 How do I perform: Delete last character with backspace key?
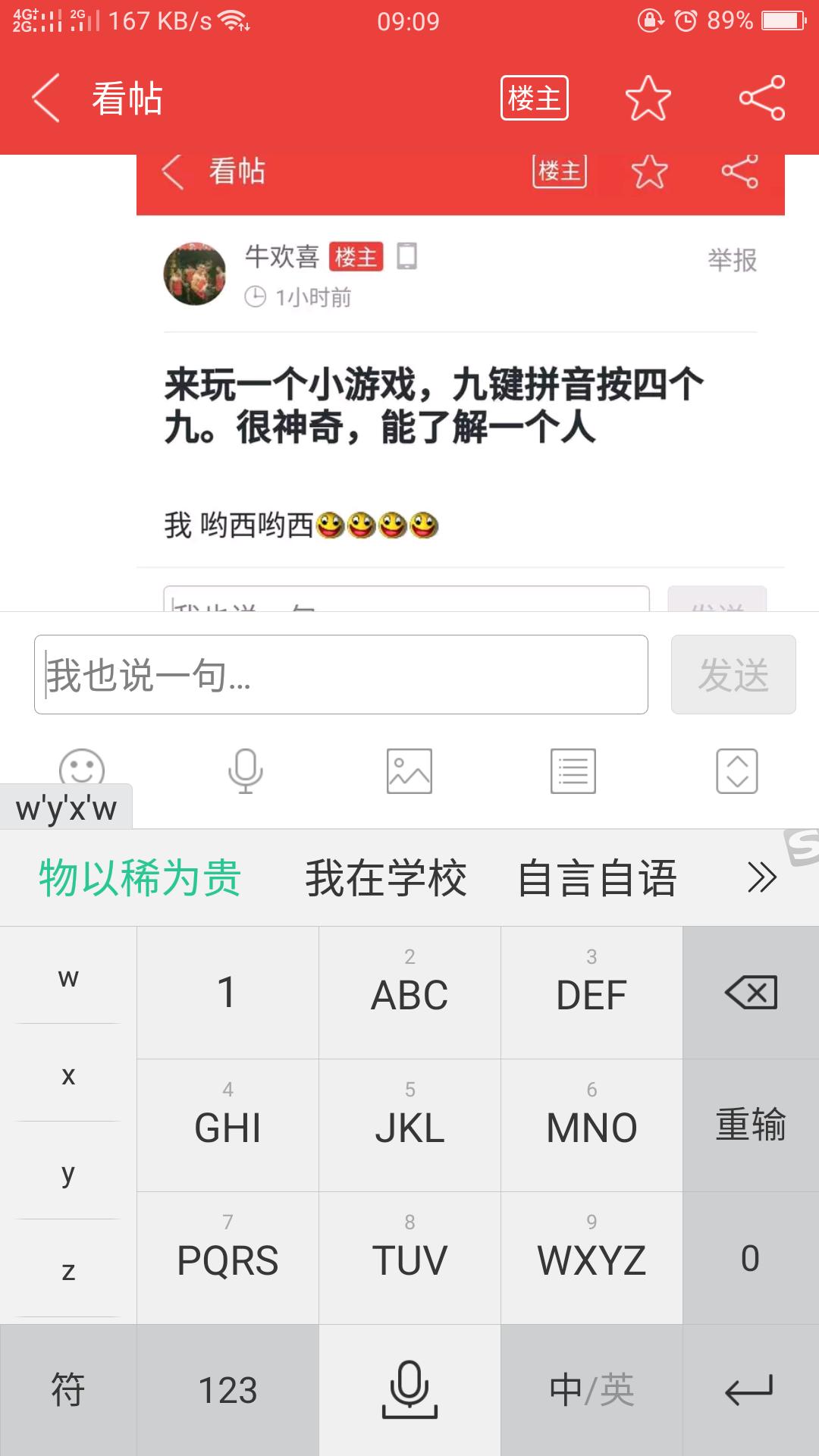[750, 992]
